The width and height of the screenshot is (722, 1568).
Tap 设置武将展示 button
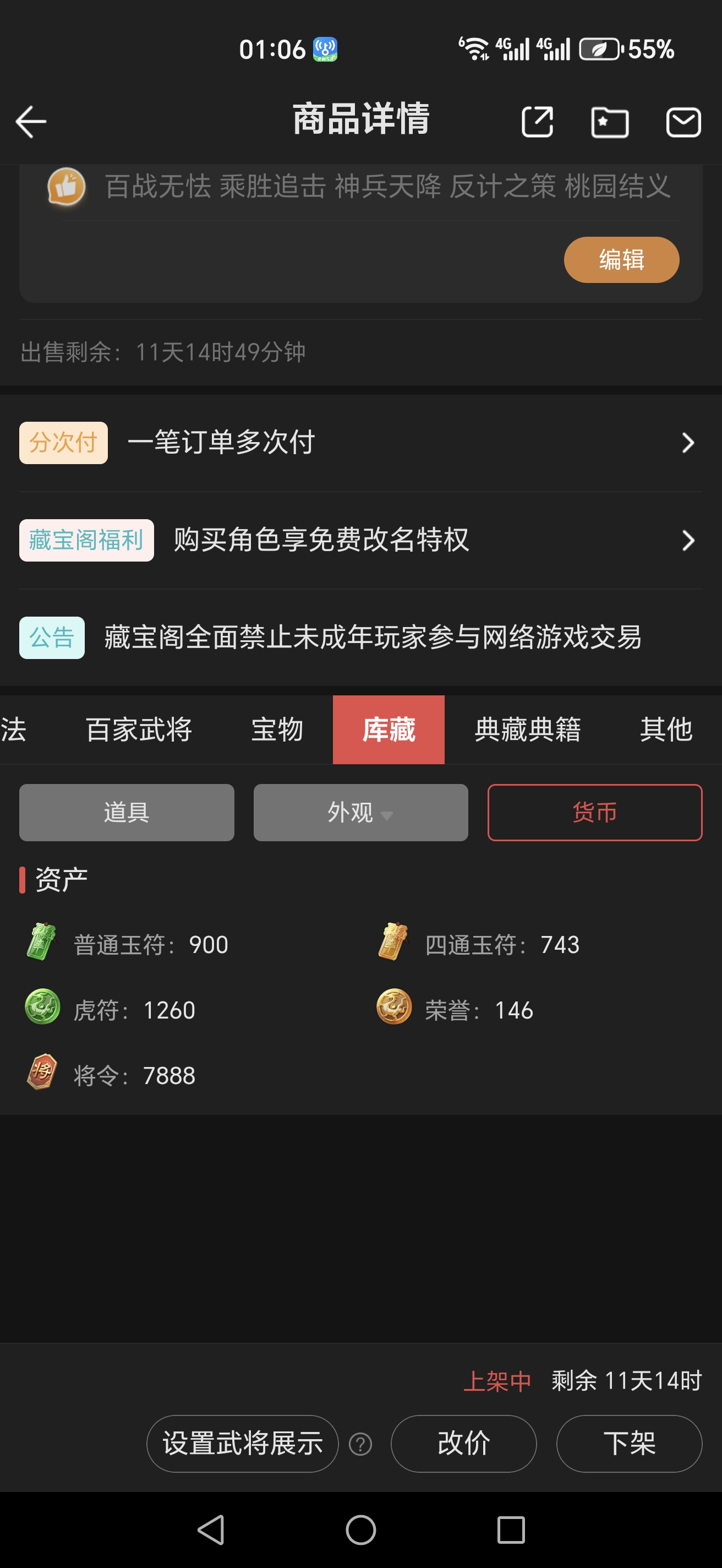point(242,1443)
